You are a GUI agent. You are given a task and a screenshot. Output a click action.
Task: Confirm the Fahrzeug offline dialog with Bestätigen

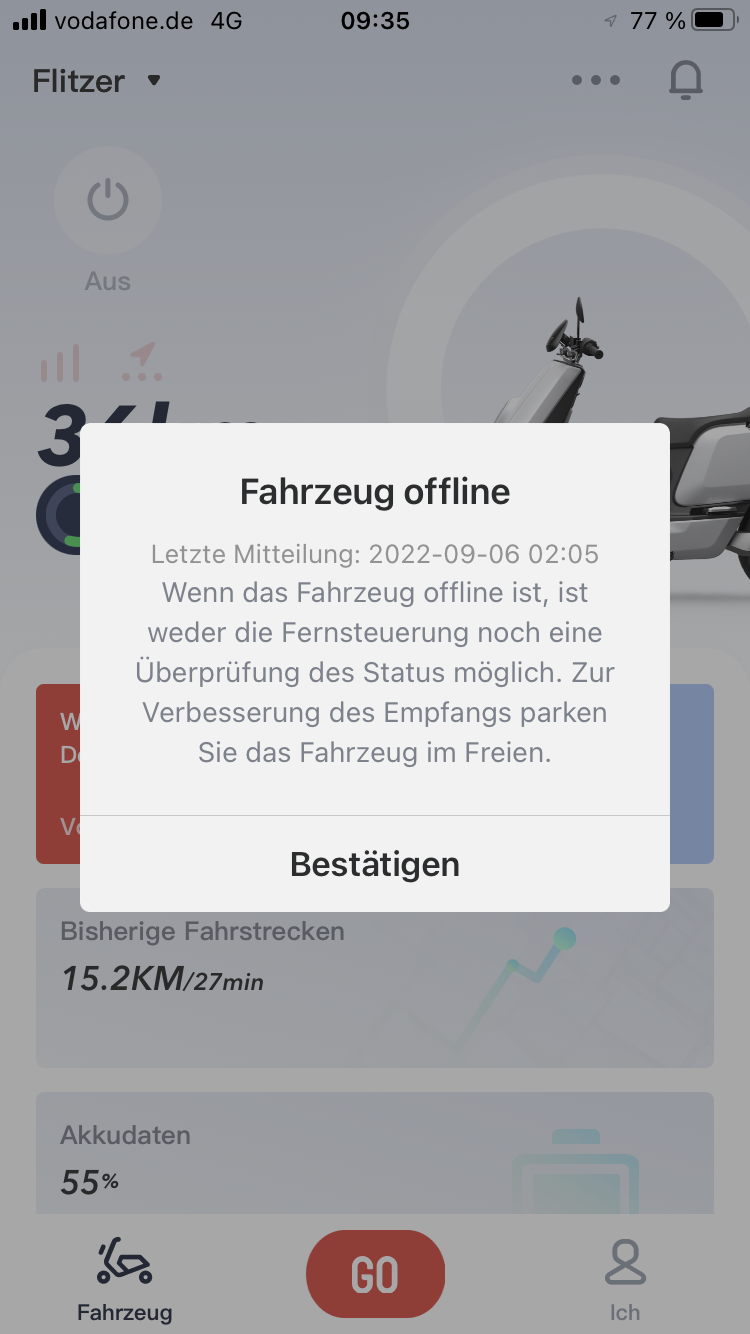[375, 864]
